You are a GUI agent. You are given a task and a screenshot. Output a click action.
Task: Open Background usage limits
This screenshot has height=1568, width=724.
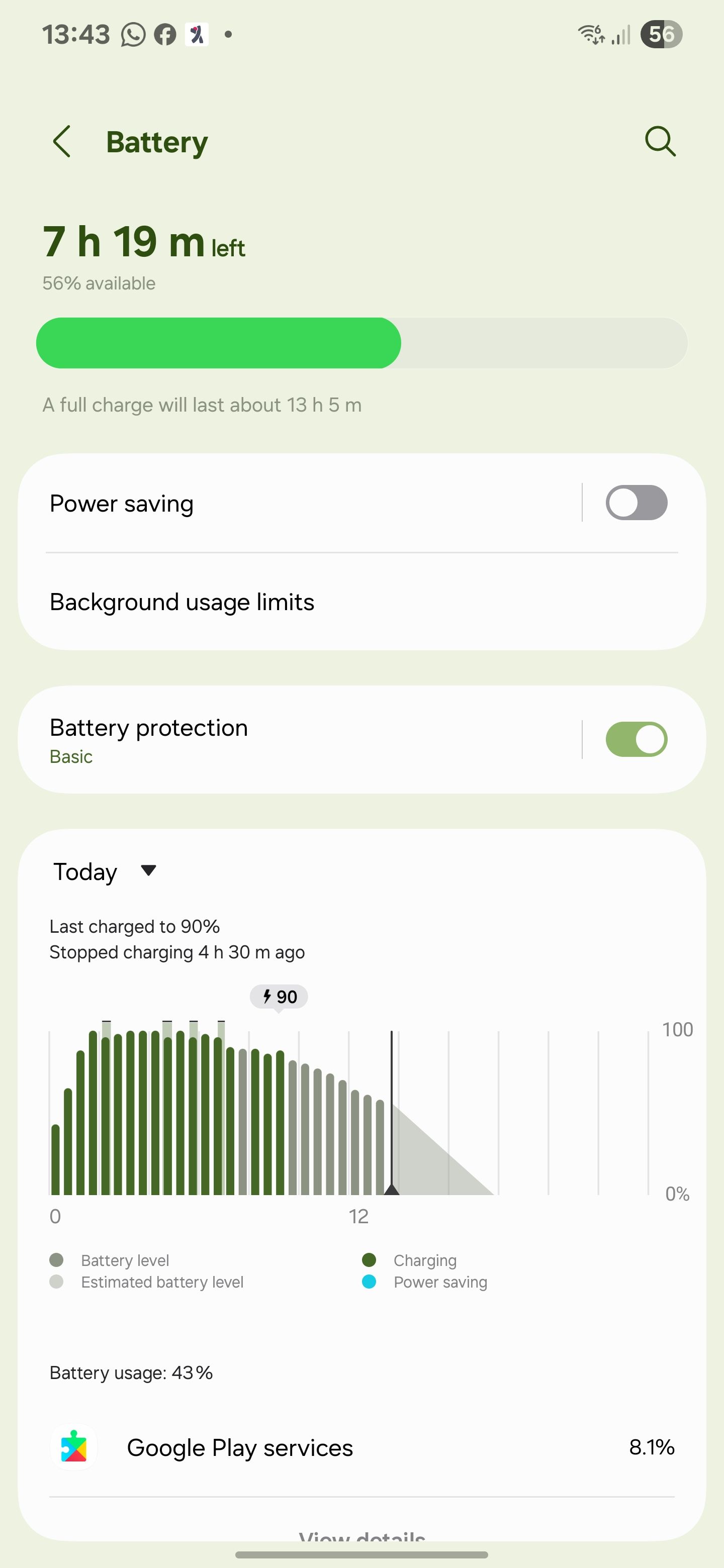(182, 602)
